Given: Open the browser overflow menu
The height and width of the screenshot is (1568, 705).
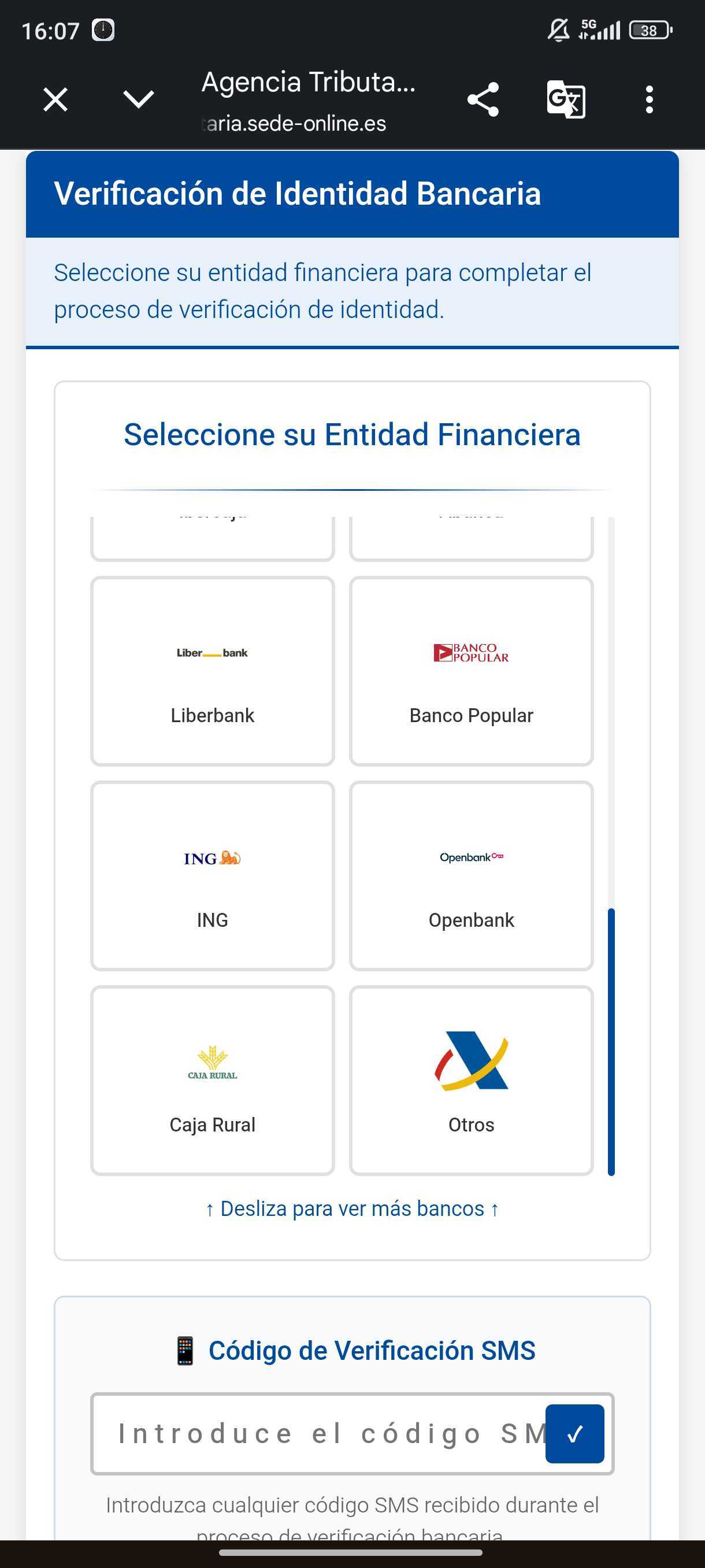Looking at the screenshot, I should [x=649, y=99].
